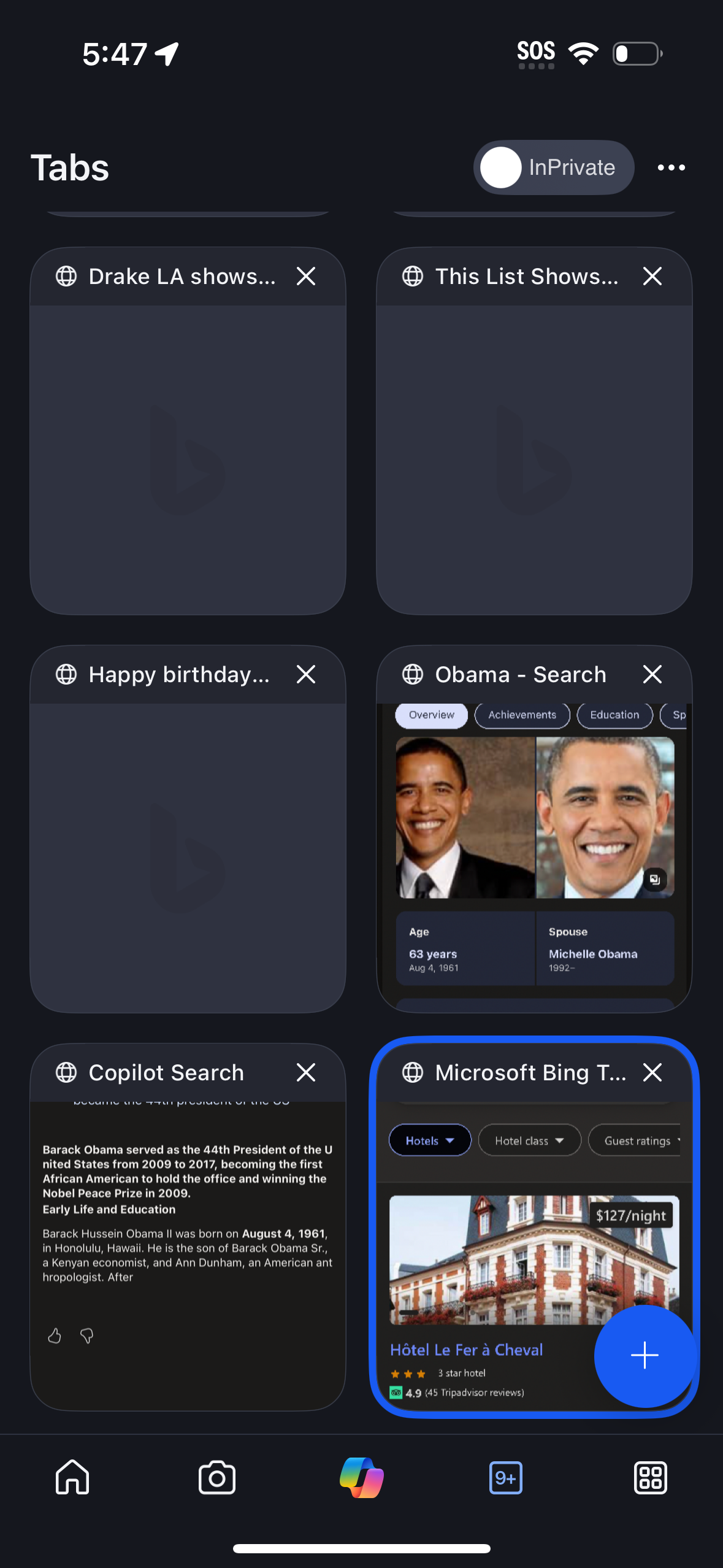Image resolution: width=723 pixels, height=1568 pixels.
Task: Select the Overview tab in the Obama preview
Action: [431, 715]
